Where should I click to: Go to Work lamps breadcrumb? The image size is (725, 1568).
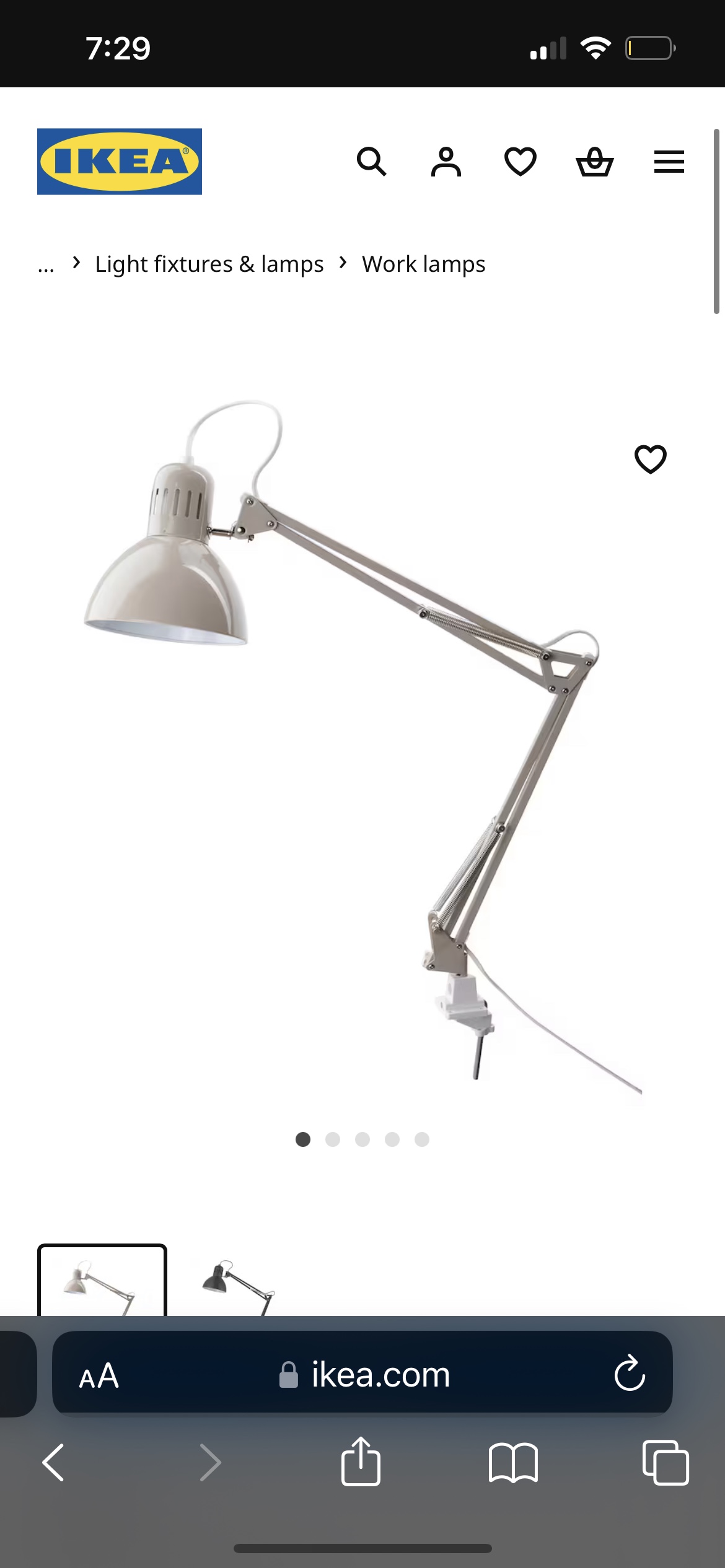(423, 264)
